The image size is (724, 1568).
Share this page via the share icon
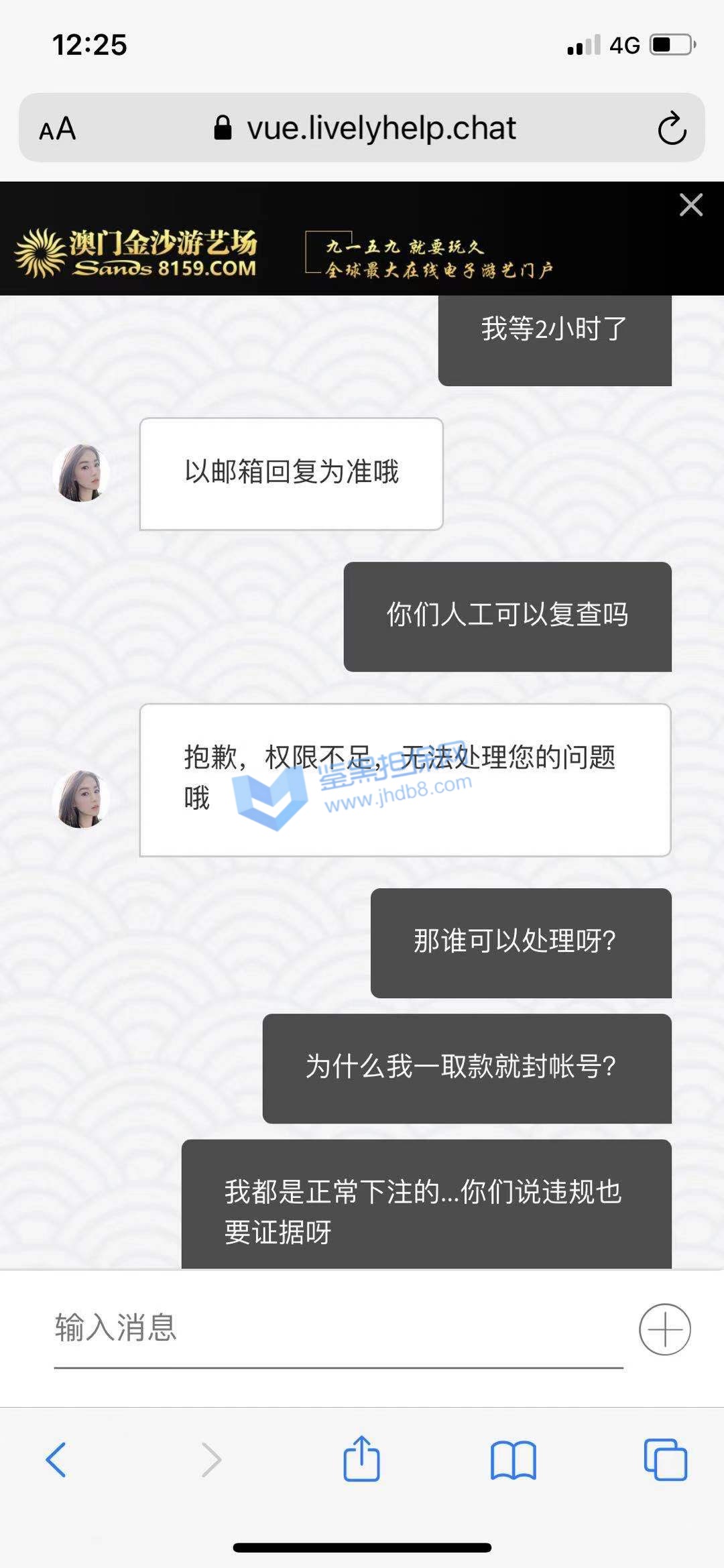361,1458
